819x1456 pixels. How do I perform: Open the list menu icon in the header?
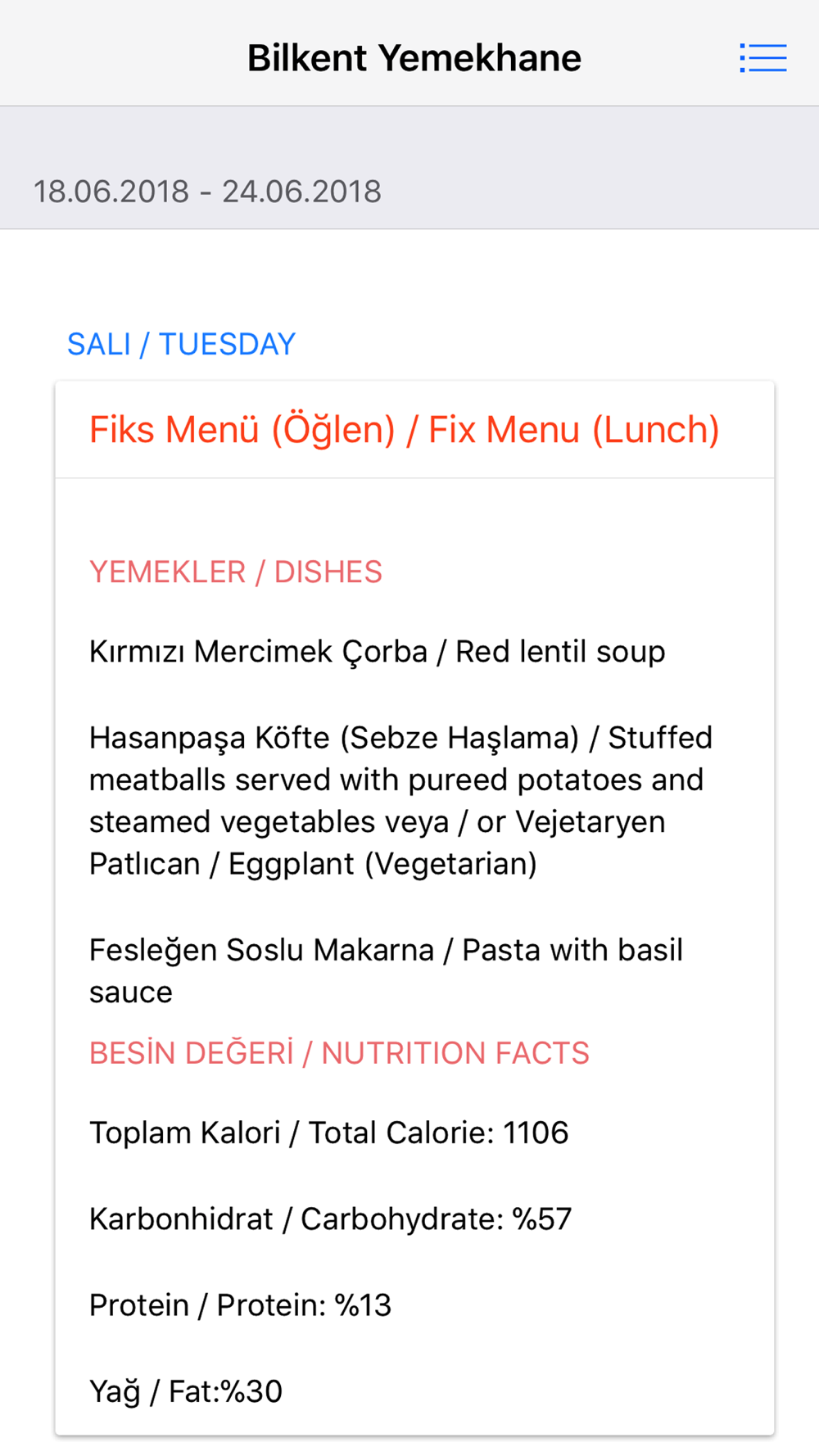pyautogui.click(x=762, y=58)
